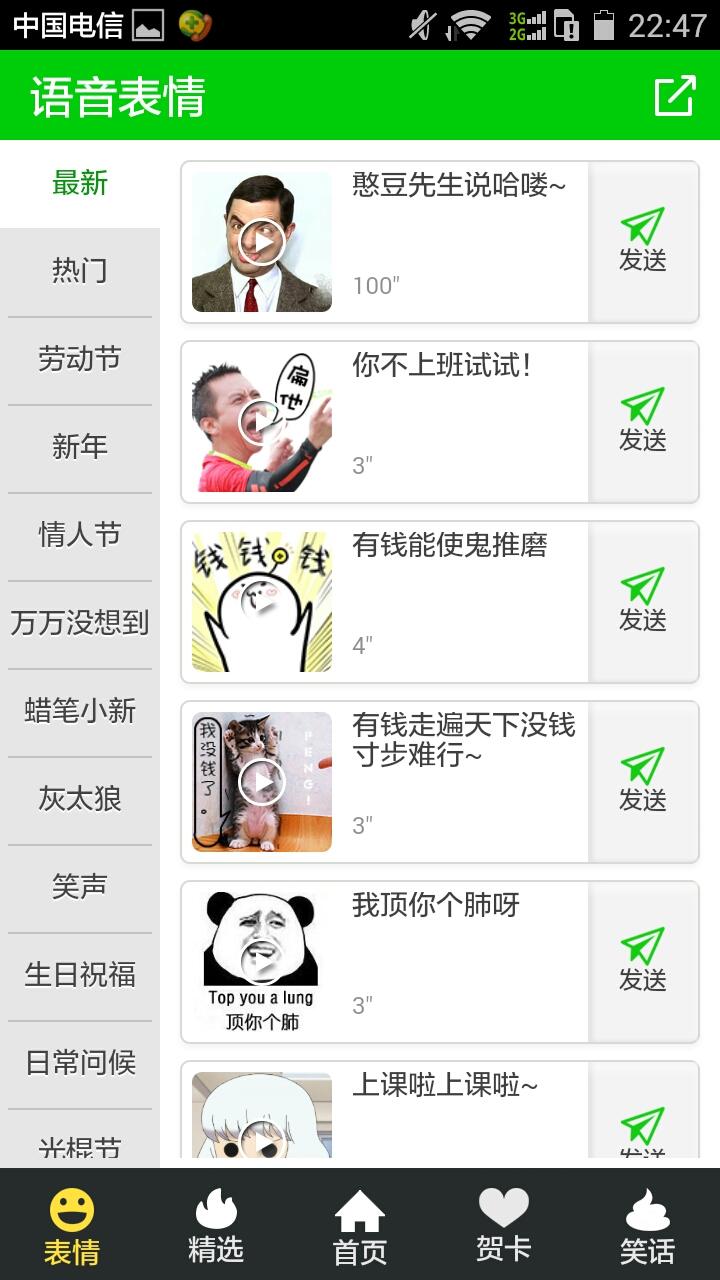Viewport: 720px width, 1280px height.
Task: Open the 劳动节 category
Action: tap(80, 359)
